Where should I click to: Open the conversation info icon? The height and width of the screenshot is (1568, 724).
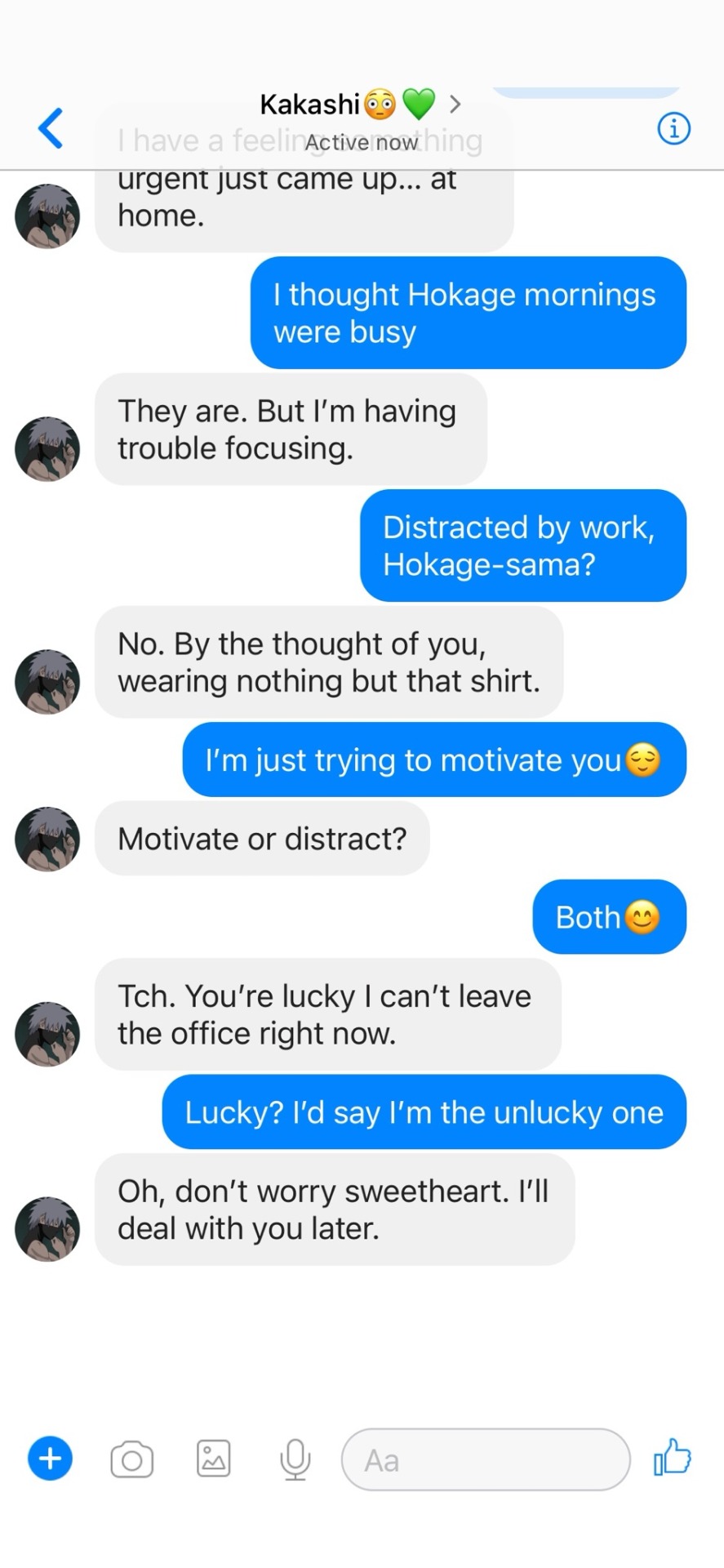(x=673, y=129)
